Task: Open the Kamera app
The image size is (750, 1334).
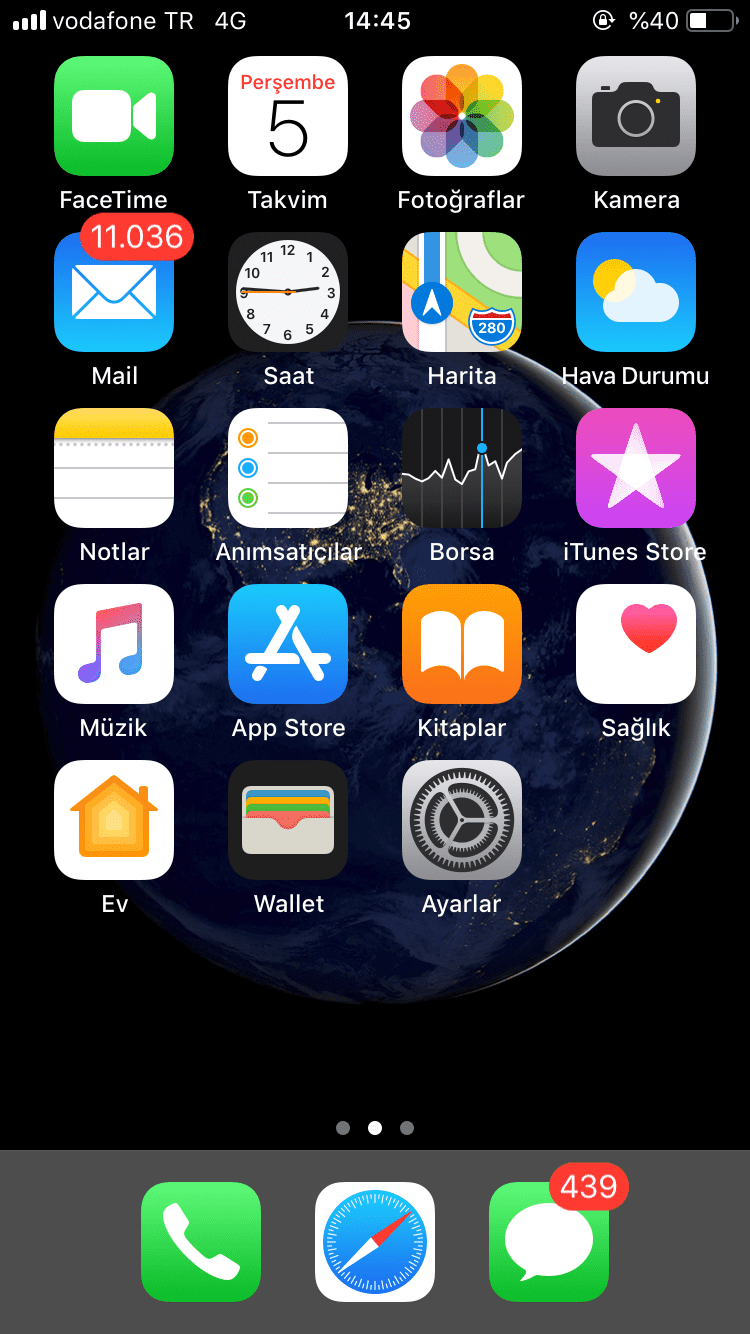Action: [x=636, y=116]
